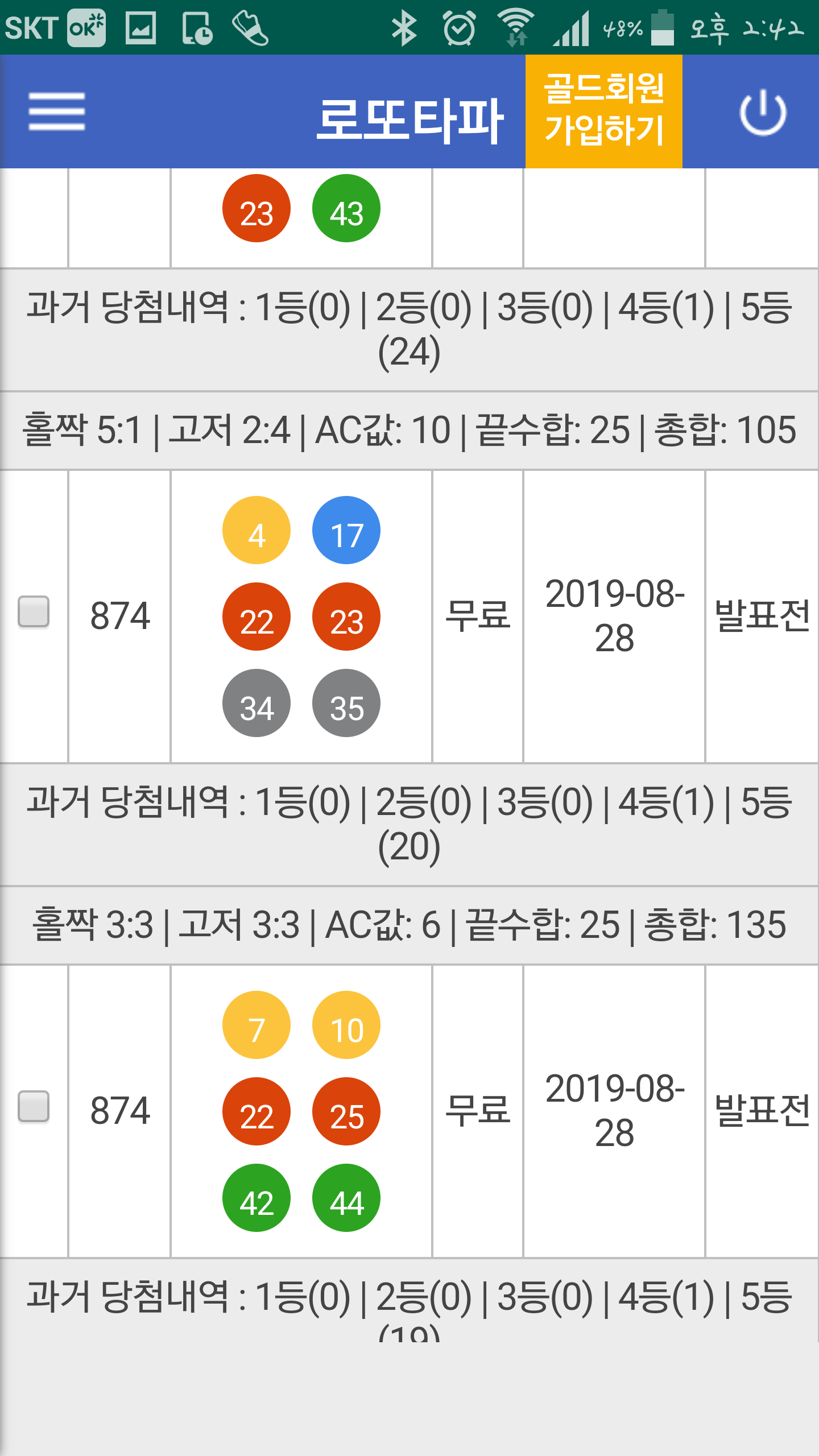The height and width of the screenshot is (1456, 819).
Task: Select the checkbox for numbers 7, 10, 22
Action: tap(34, 1107)
